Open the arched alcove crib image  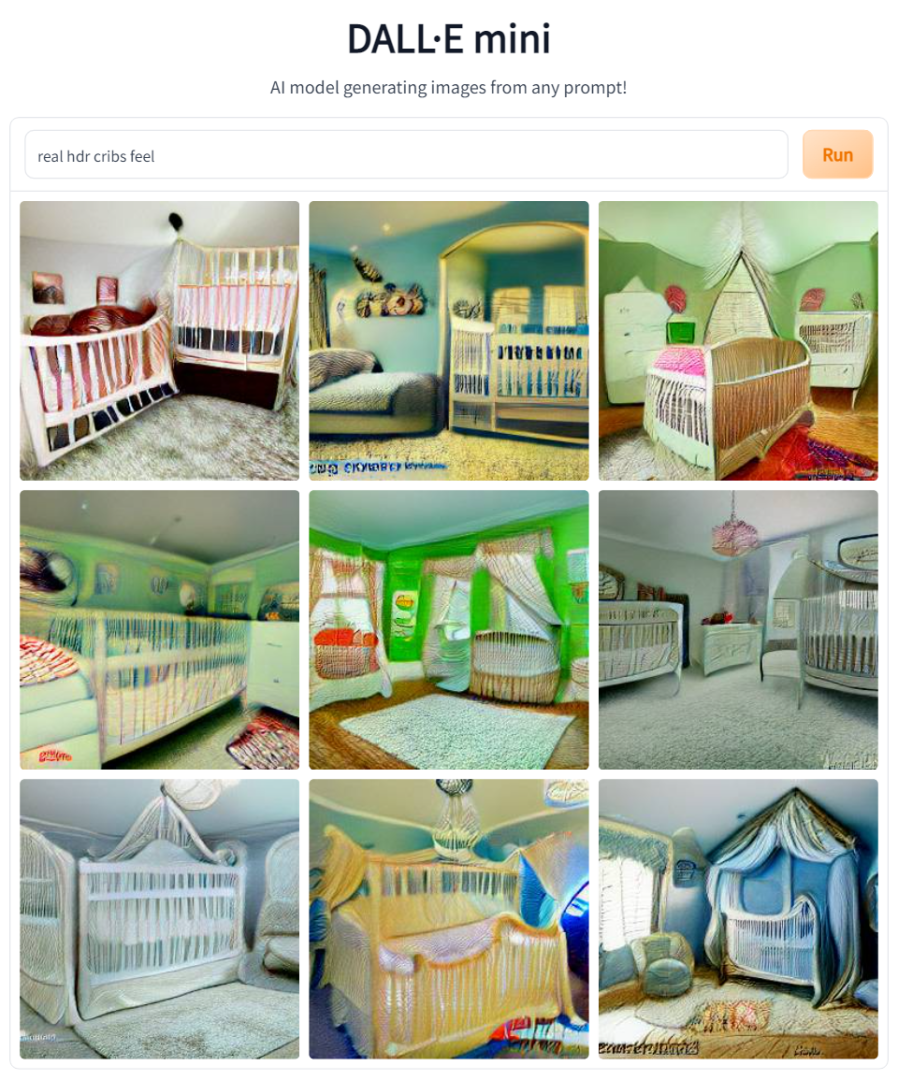tap(448, 341)
